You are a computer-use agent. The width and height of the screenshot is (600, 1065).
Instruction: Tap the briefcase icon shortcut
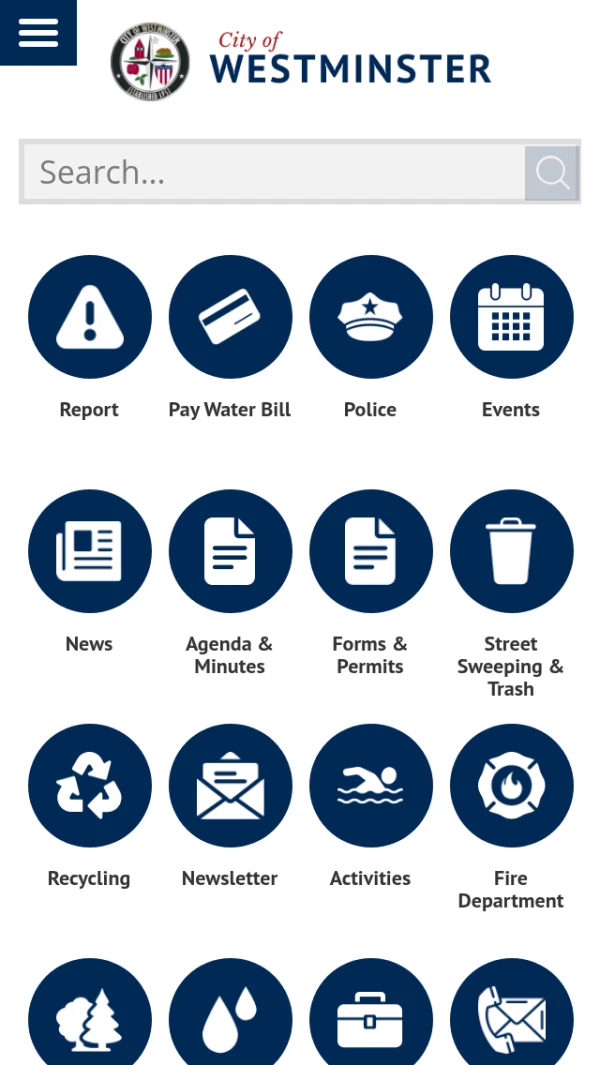click(371, 1015)
